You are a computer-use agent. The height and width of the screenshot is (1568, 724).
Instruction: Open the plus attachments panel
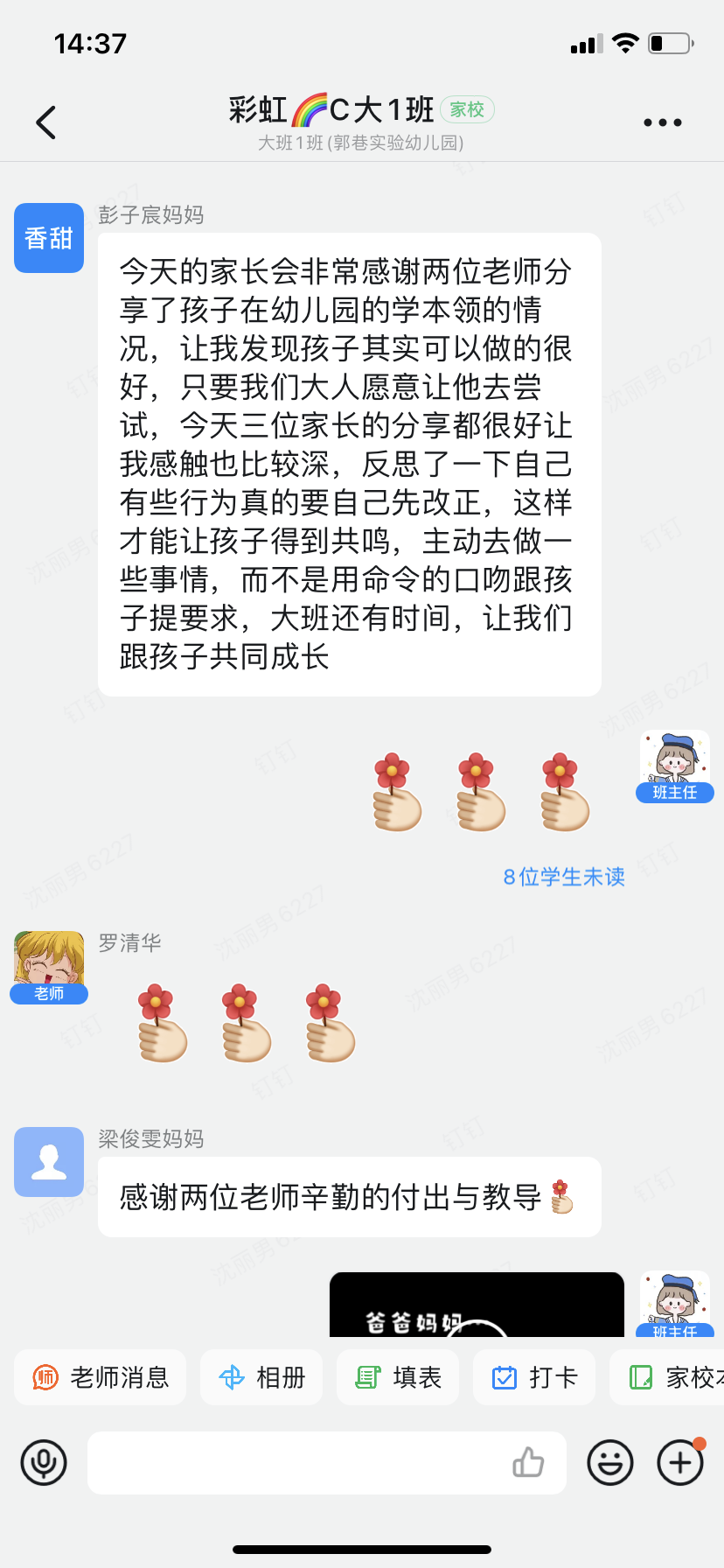[x=680, y=1462]
